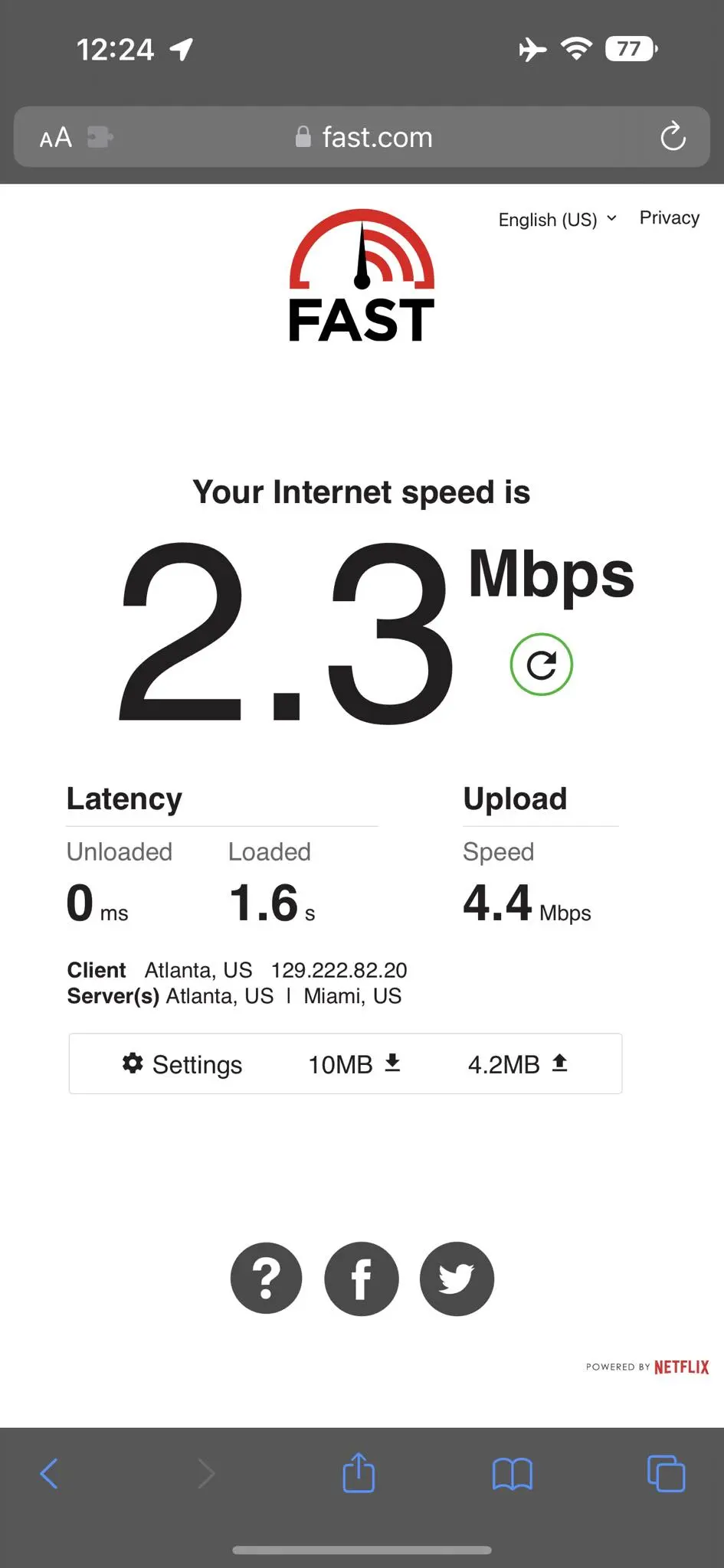Rerun the speed test with retry icon
The width and height of the screenshot is (724, 1568).
[542, 665]
